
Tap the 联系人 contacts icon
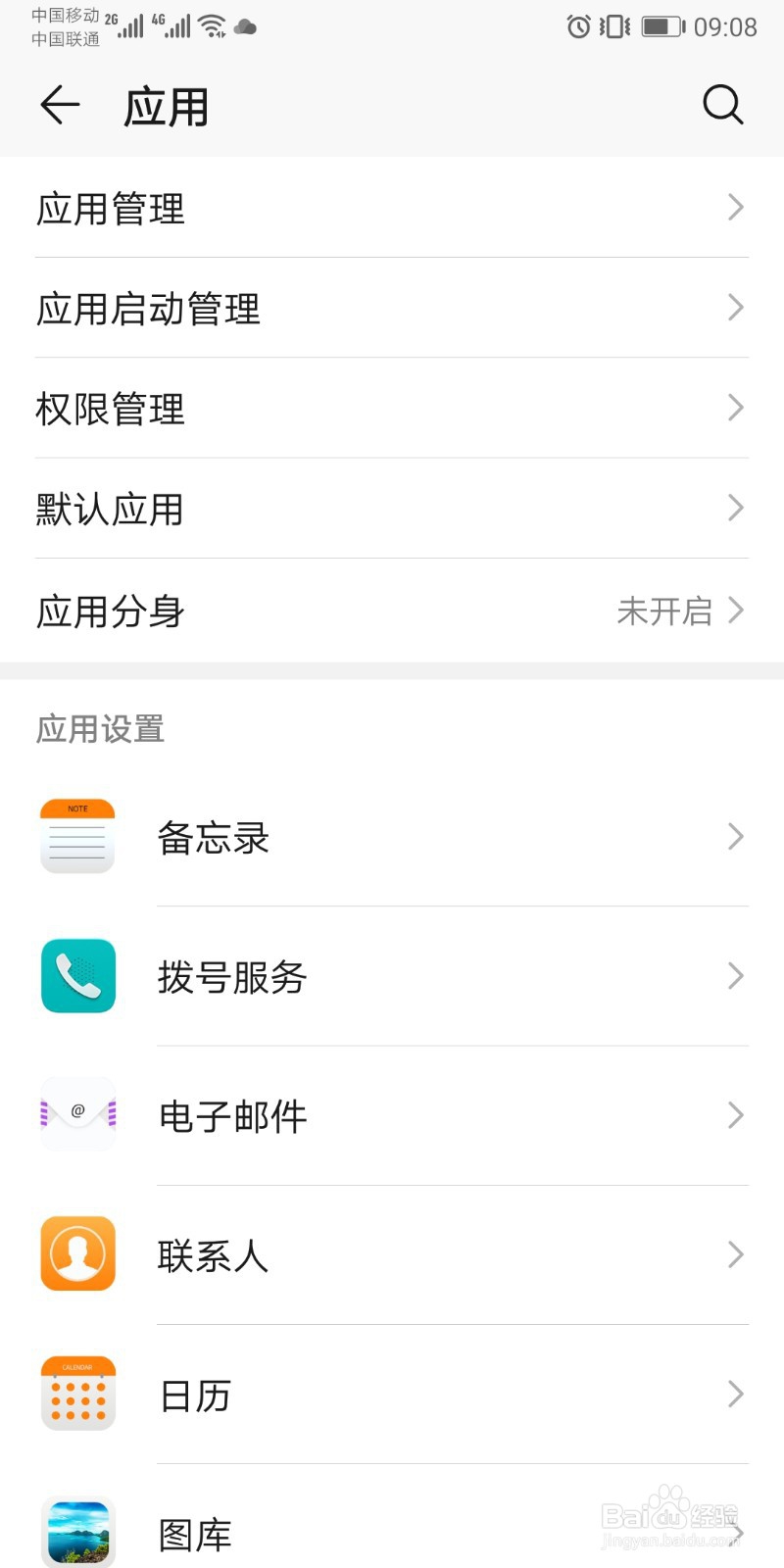pyautogui.click(x=76, y=1254)
